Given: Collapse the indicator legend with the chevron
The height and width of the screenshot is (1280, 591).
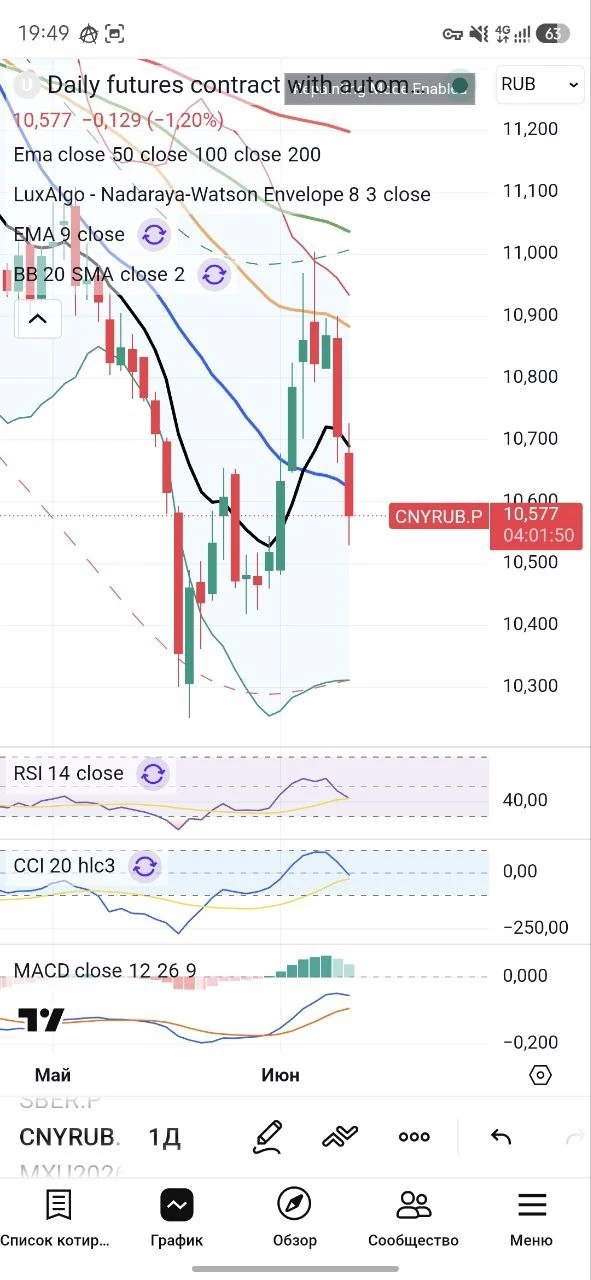Looking at the screenshot, I should coord(37,319).
